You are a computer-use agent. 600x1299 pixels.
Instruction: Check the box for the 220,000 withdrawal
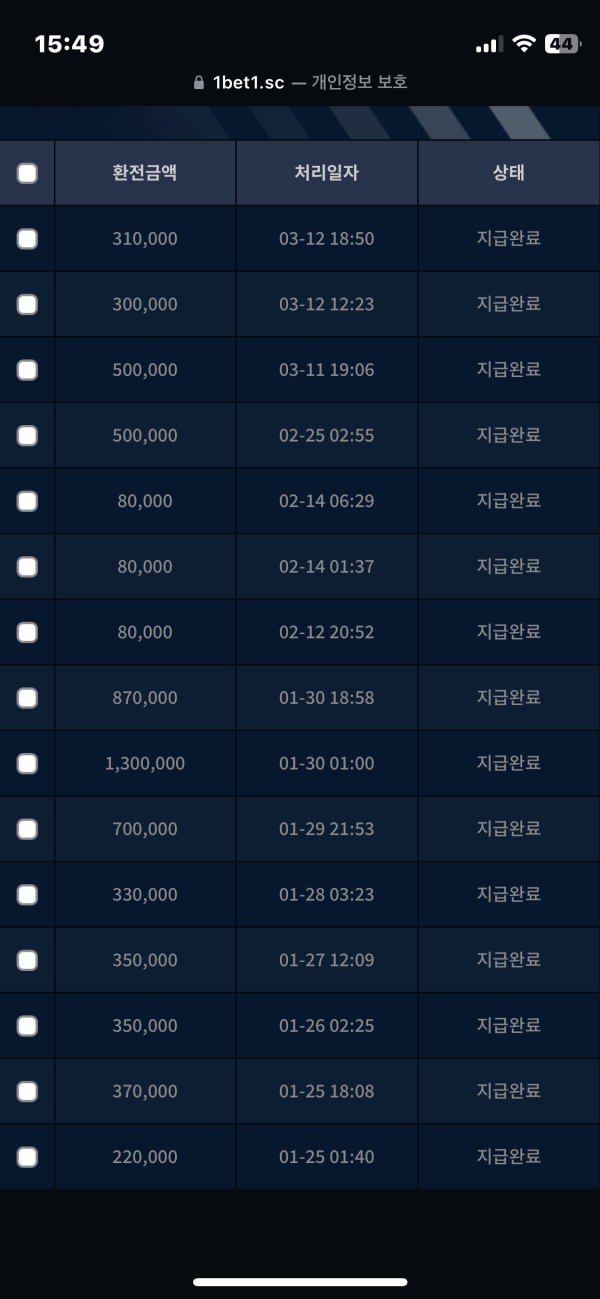[27, 1157]
